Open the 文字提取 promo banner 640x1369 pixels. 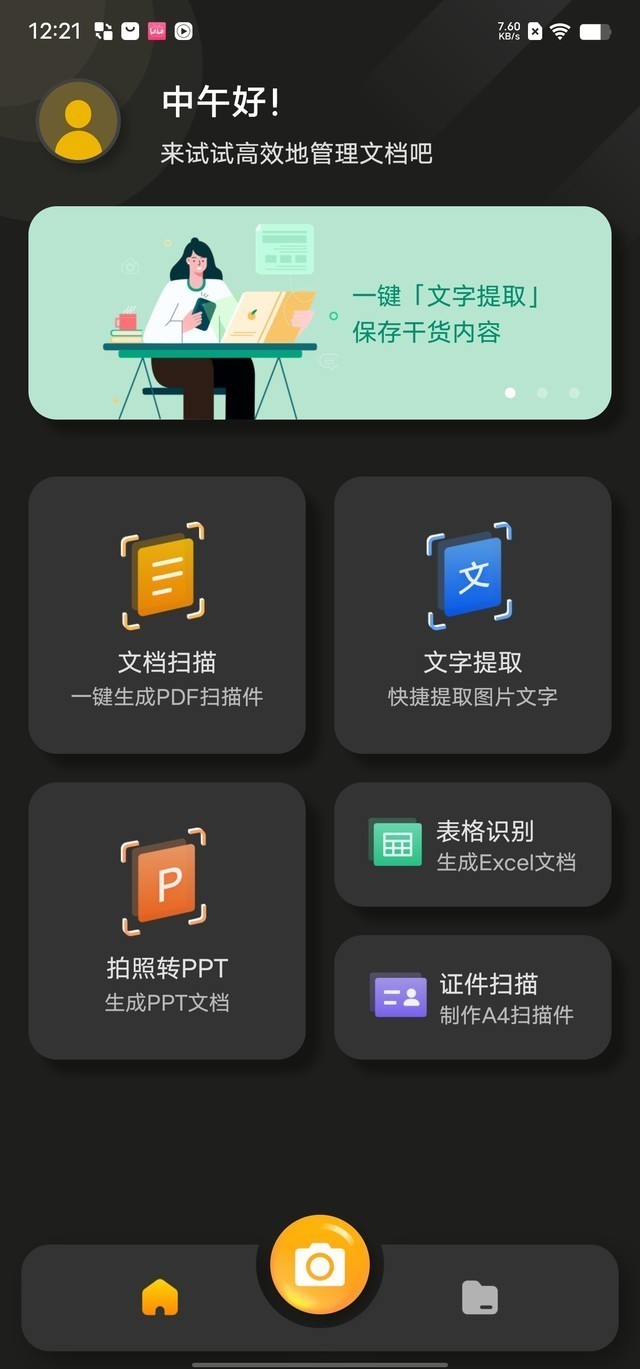click(x=319, y=313)
